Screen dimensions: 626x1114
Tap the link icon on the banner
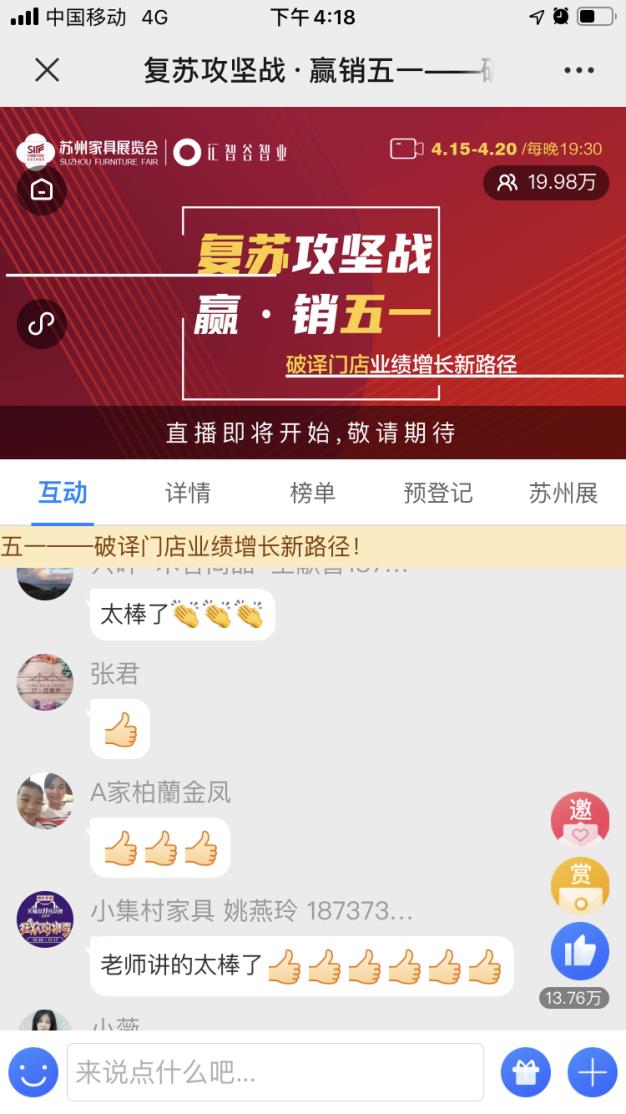[42, 324]
